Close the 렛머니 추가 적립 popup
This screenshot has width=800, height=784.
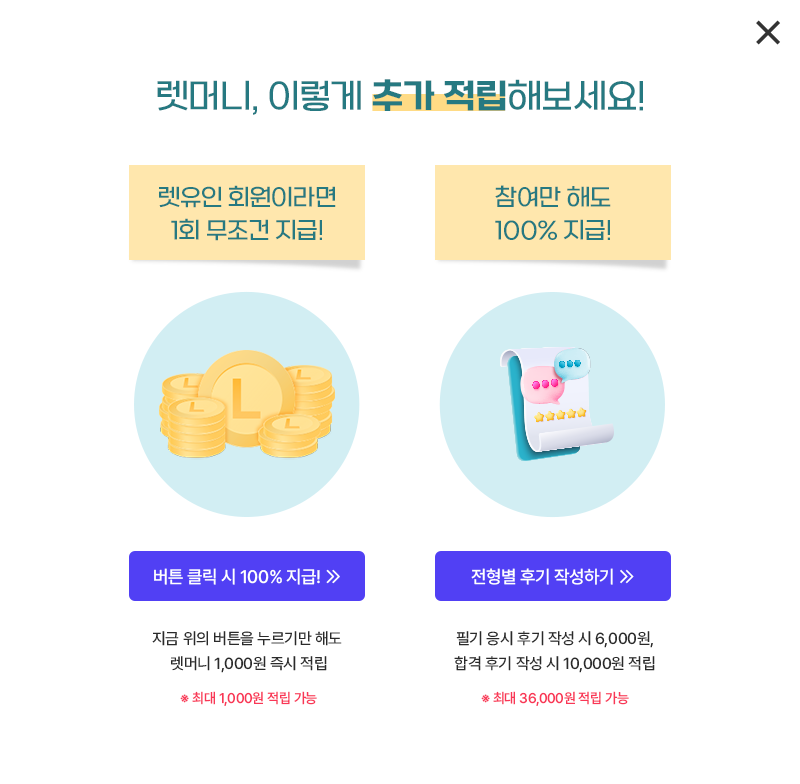[767, 33]
